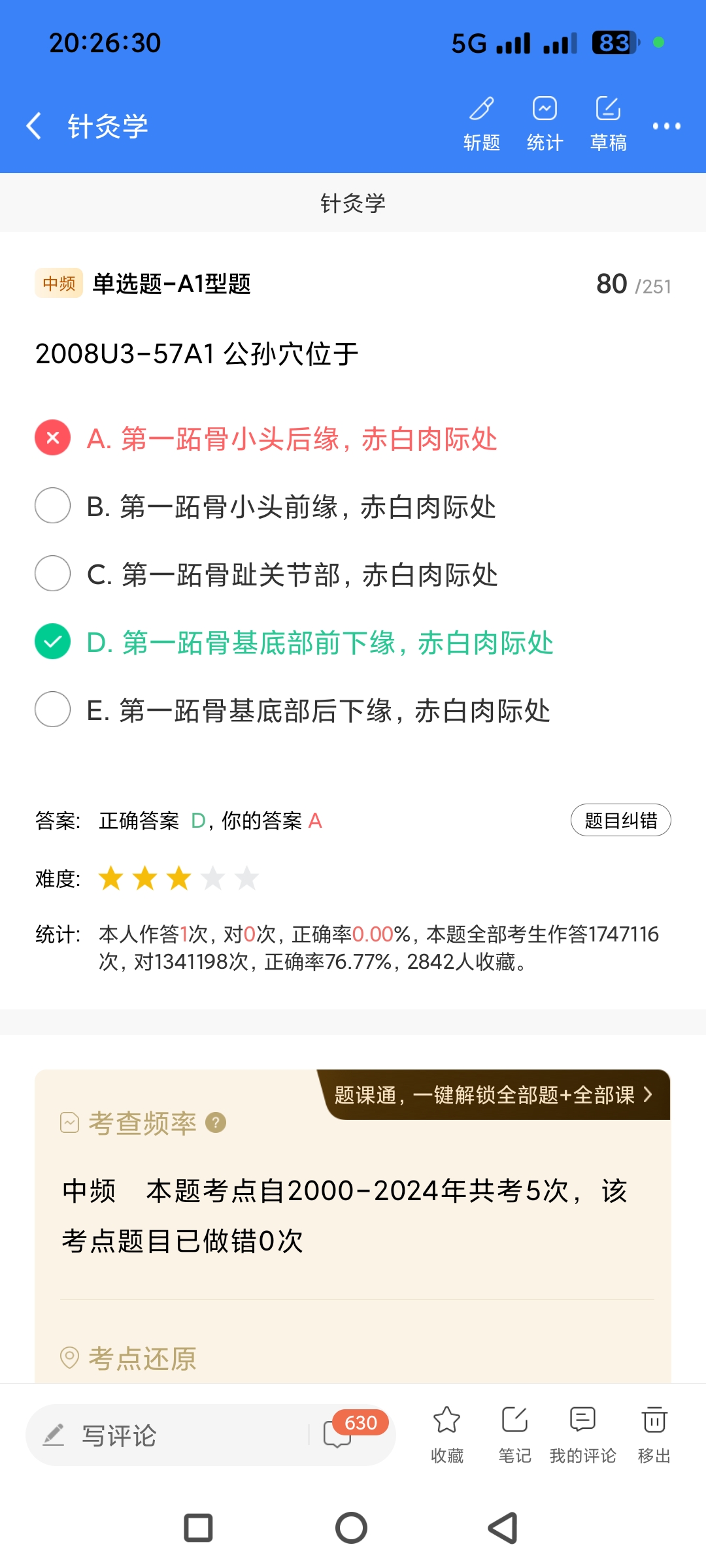This screenshot has height=1568, width=706.
Task: Open 统计 statistics
Action: click(x=545, y=124)
